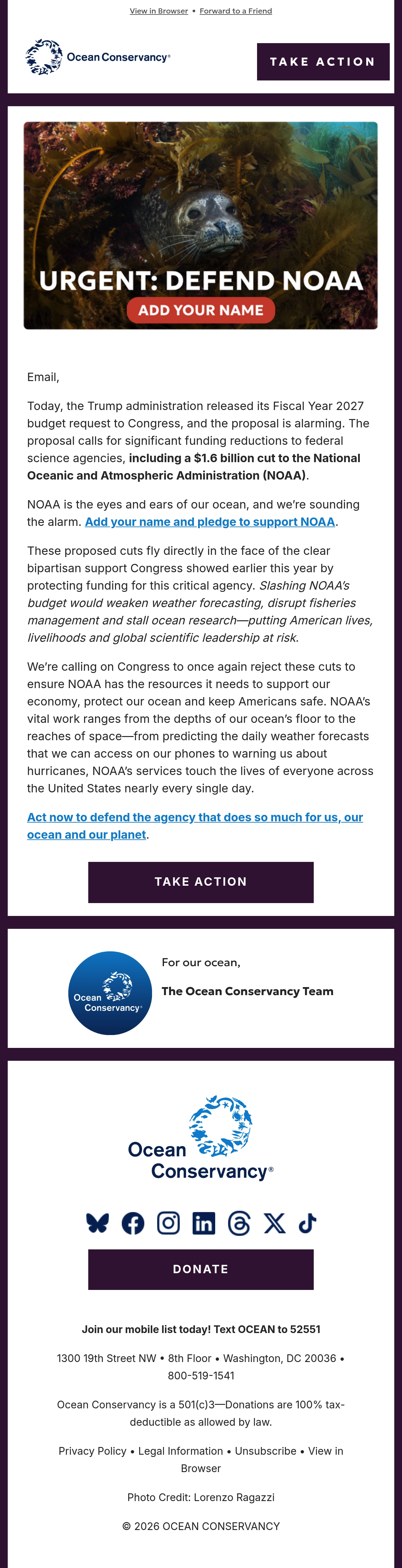Image resolution: width=402 pixels, height=1568 pixels.
Task: Tap Forward to a Friend link
Action: pos(236,11)
